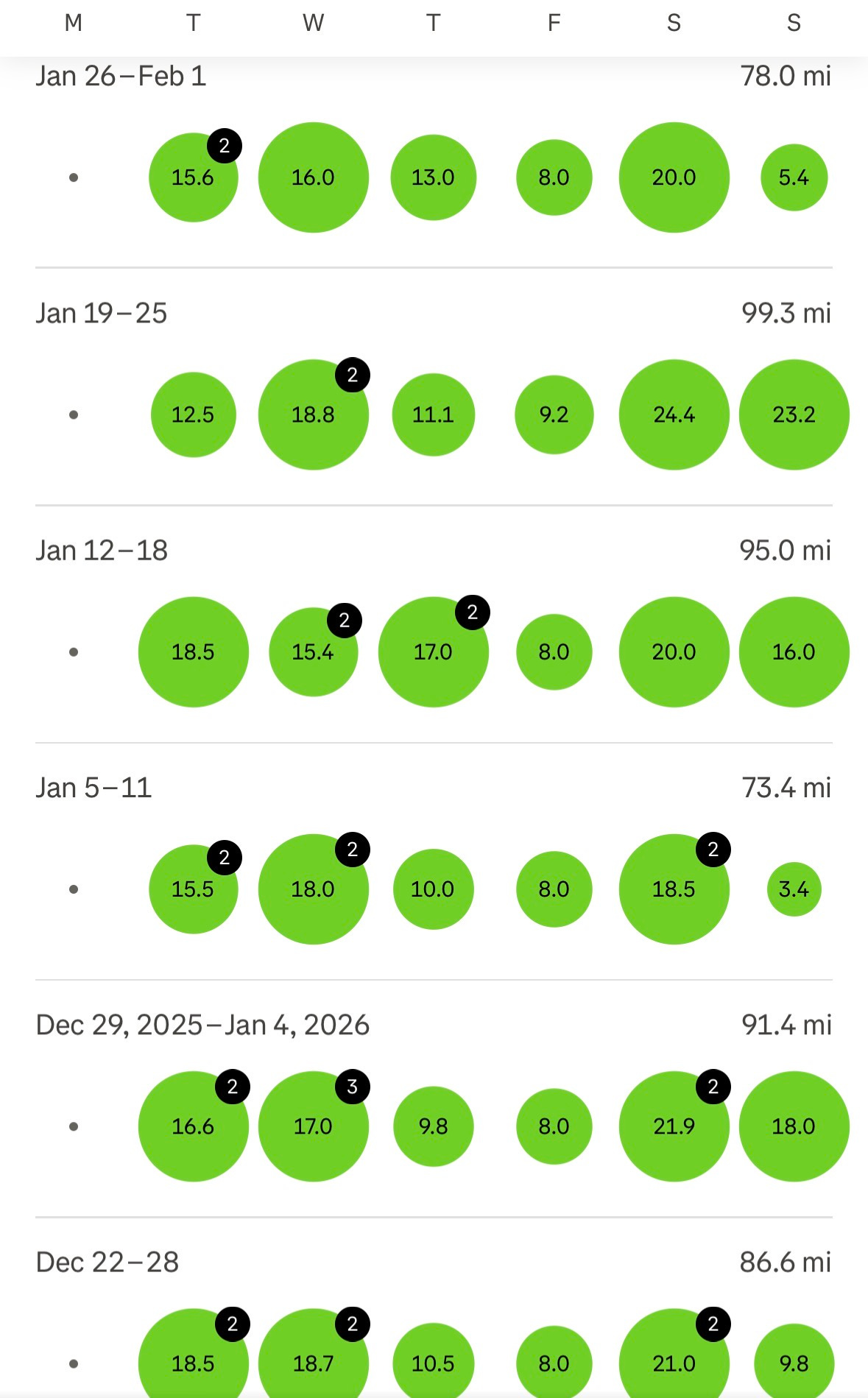Open the 24.4 mi Saturday run, Jan 19–25
This screenshot has width=868, height=1398.
674,414
